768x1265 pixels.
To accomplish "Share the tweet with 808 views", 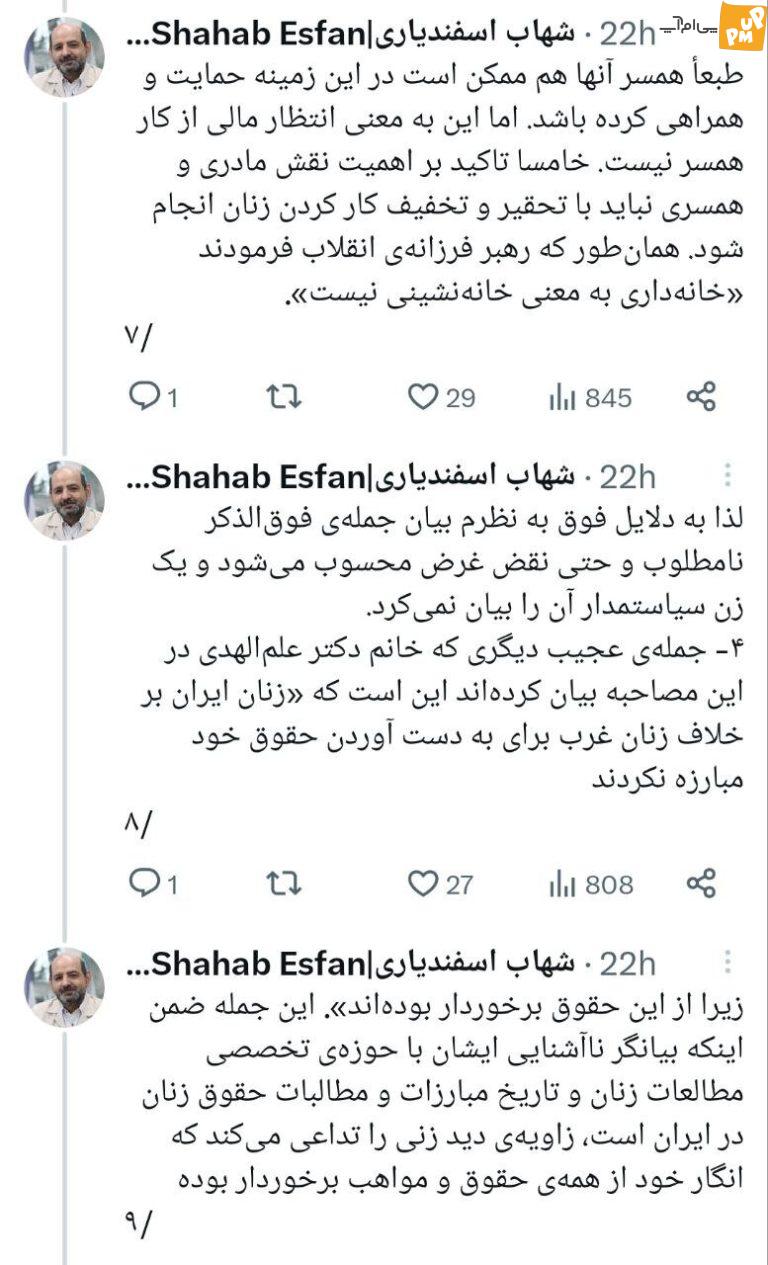I will coord(701,882).
